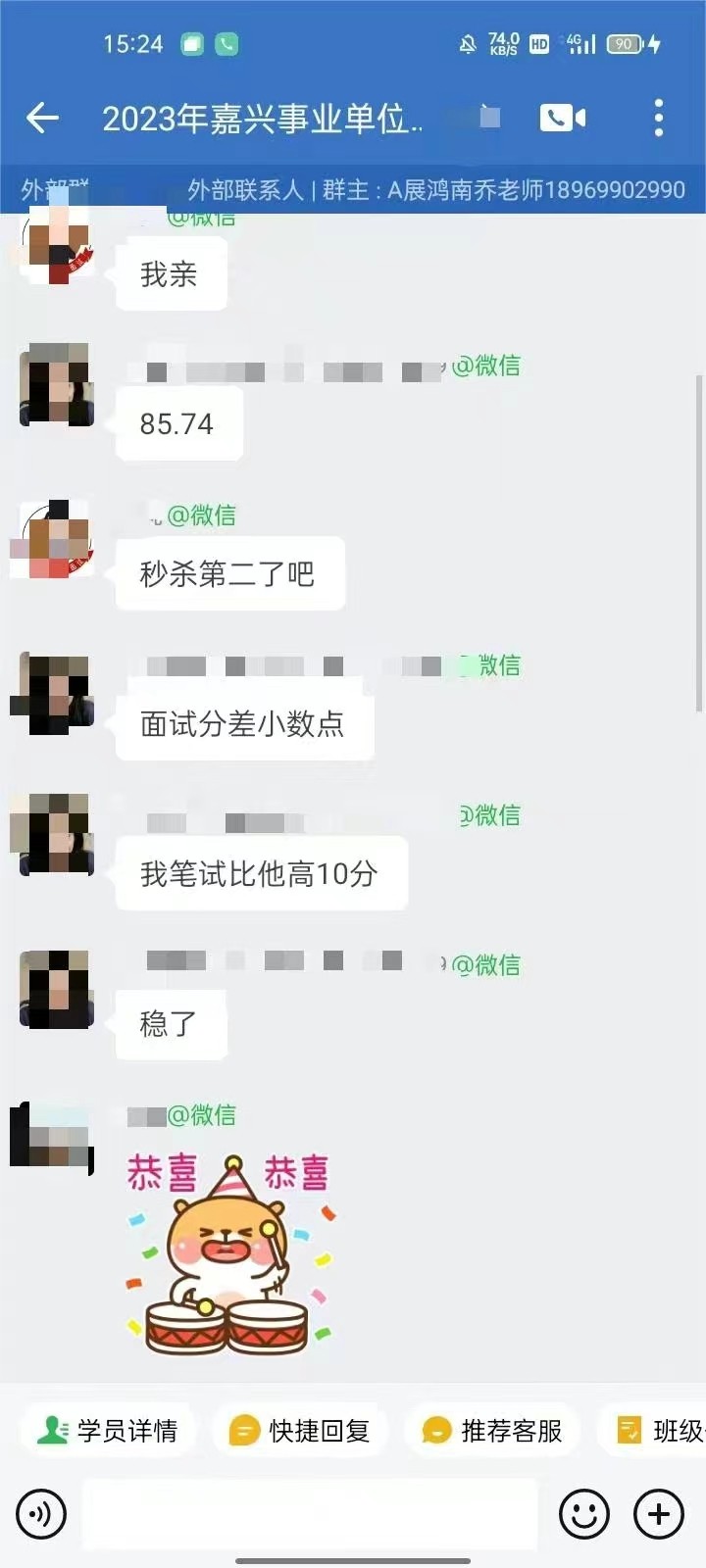The width and height of the screenshot is (706, 1568).
Task: Open 学员详情 student details
Action: (x=108, y=1431)
